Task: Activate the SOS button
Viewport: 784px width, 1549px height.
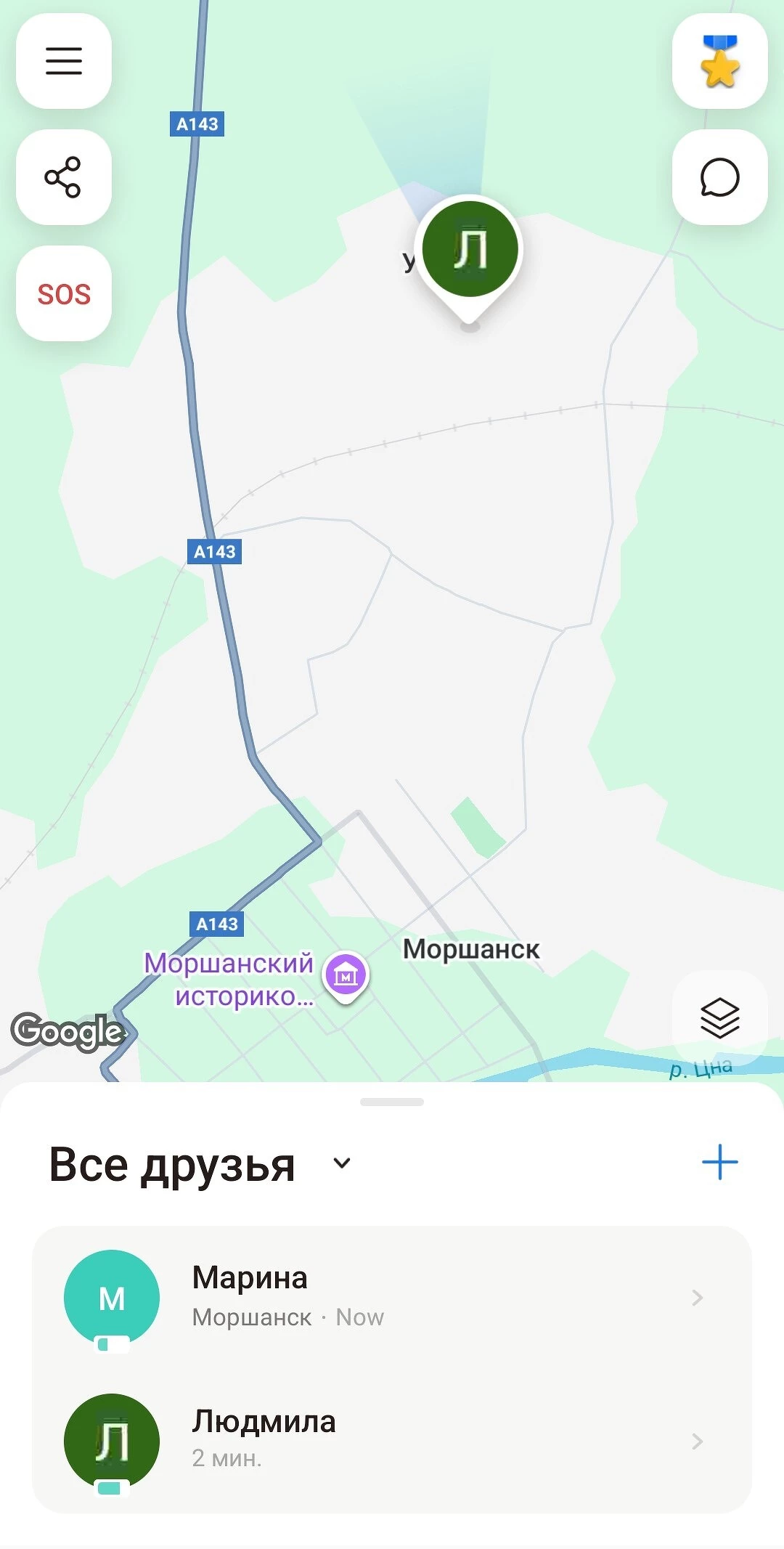Action: (64, 293)
